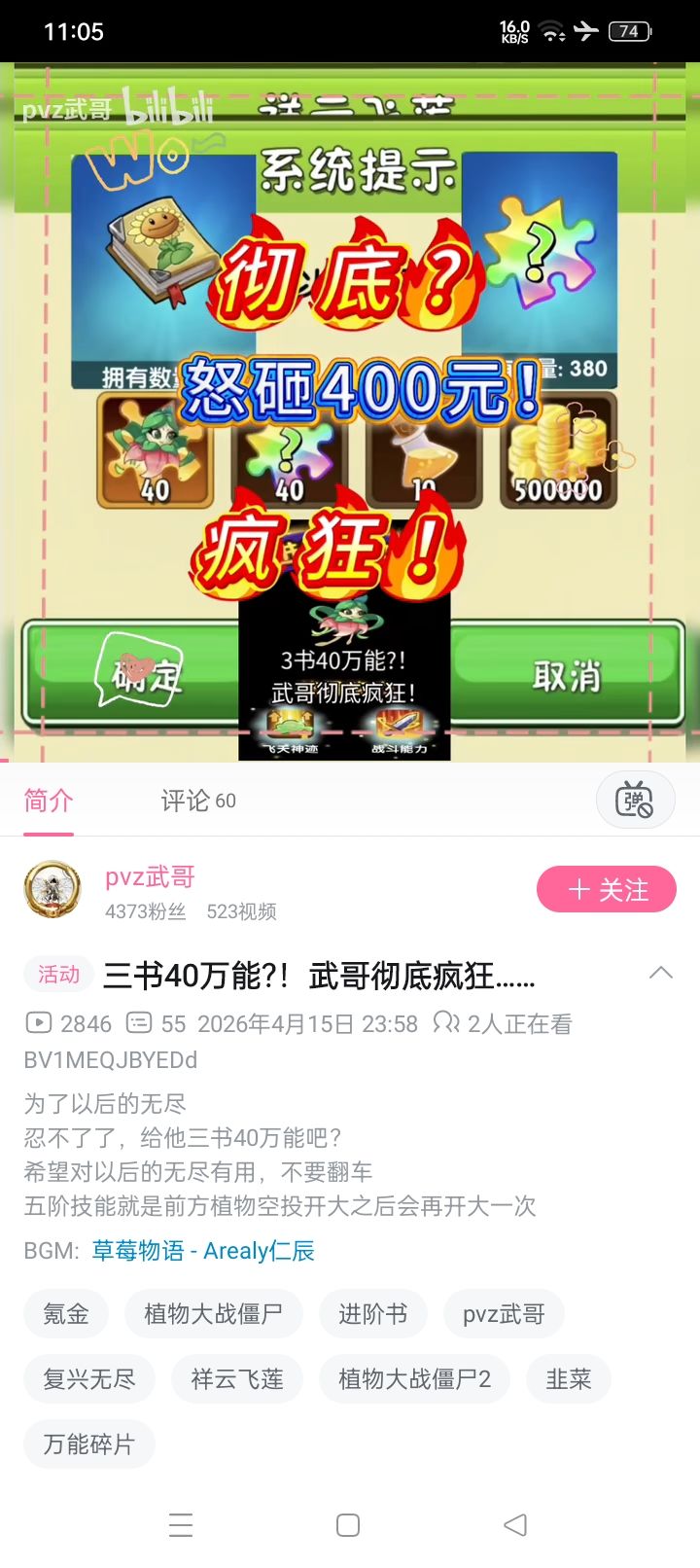700x1568 pixels.
Task: Select the 氪金 tag
Action: pos(65,1313)
